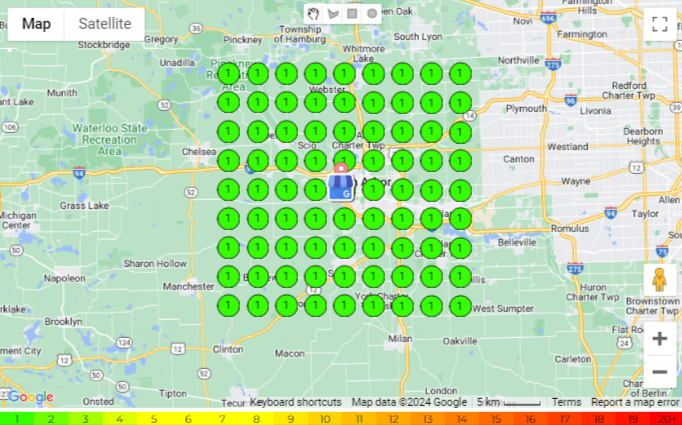Screen dimensions: 682x425
Task: Tap the red location pin marker
Action: tap(342, 169)
